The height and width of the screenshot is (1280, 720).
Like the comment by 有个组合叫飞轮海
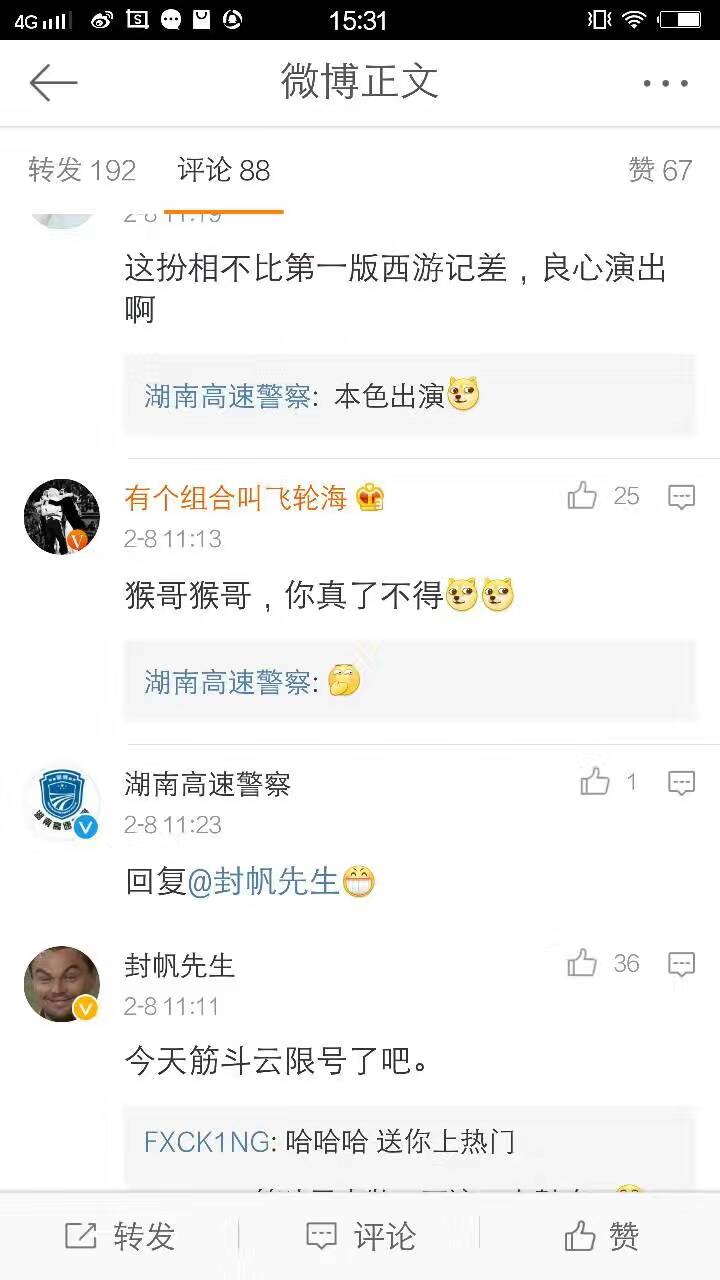[x=583, y=496]
